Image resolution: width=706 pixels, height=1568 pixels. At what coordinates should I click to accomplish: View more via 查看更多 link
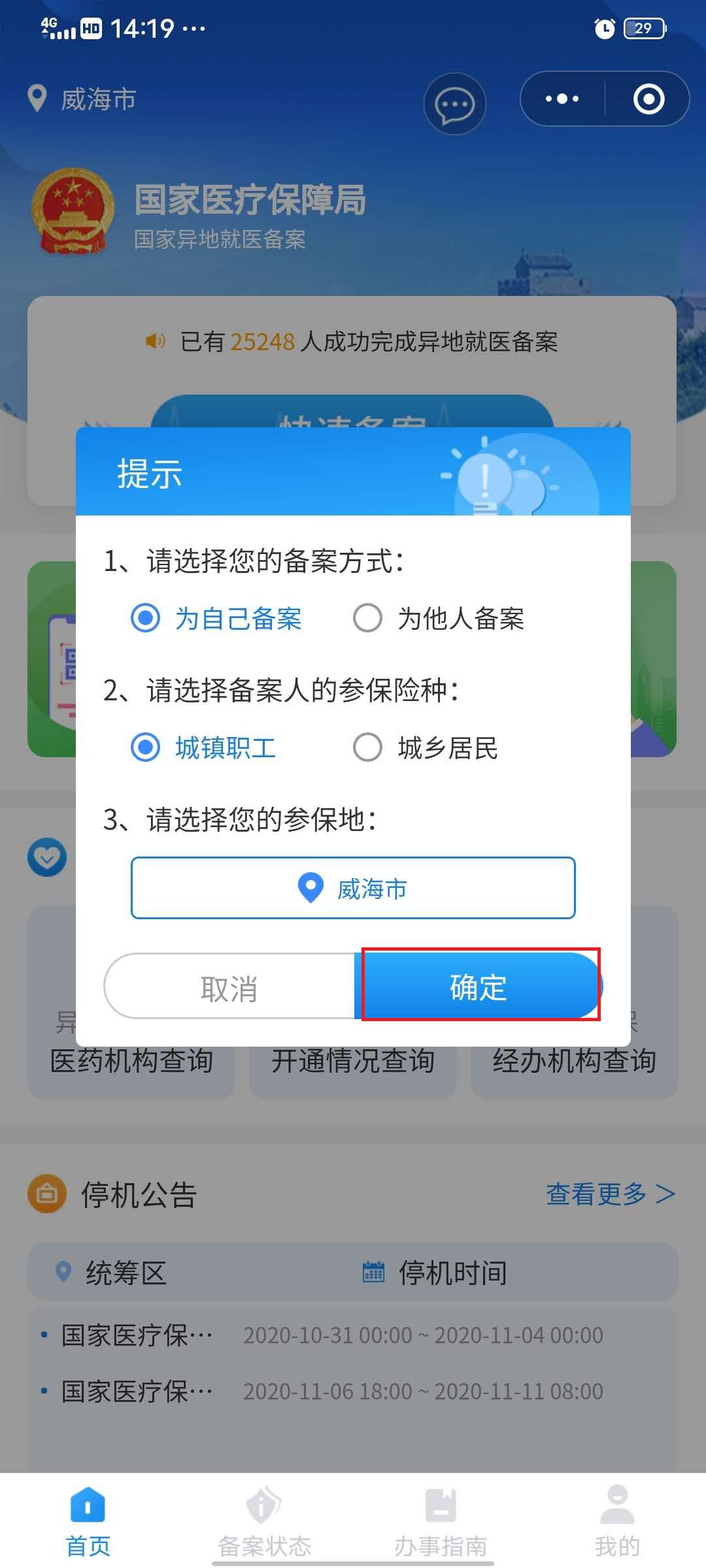[x=609, y=1194]
